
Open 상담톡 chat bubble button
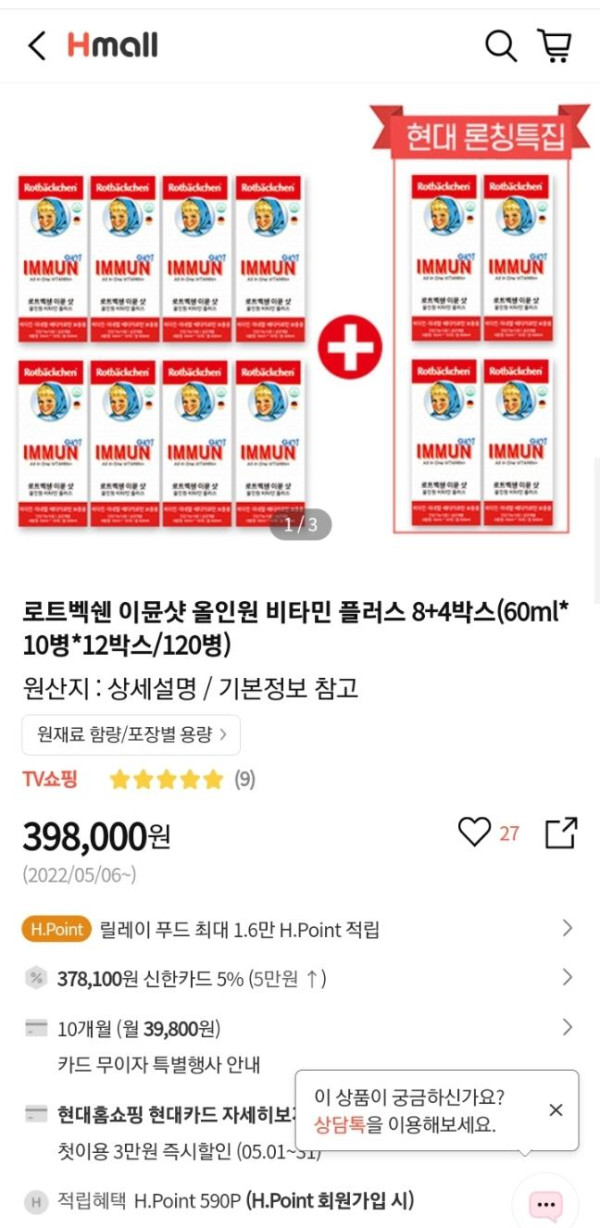(545, 1203)
